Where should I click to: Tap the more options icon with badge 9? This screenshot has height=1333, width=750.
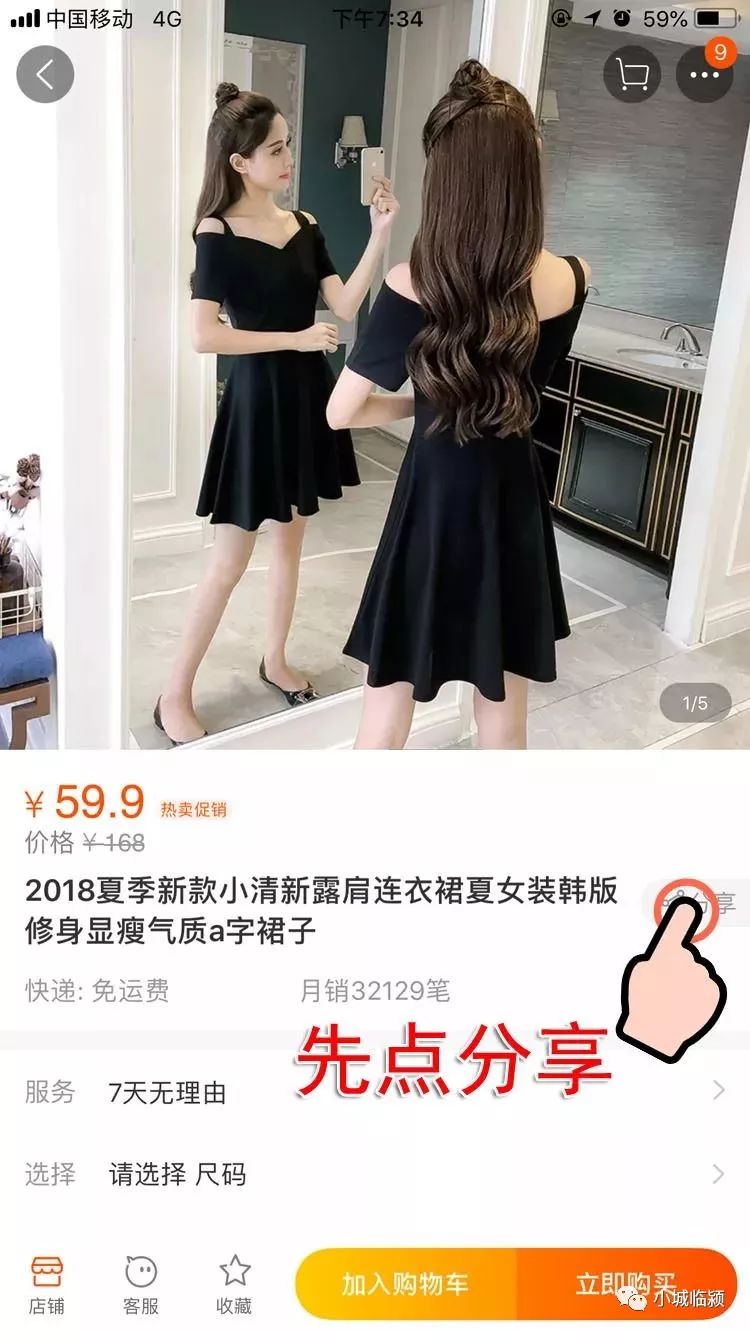[x=706, y=73]
